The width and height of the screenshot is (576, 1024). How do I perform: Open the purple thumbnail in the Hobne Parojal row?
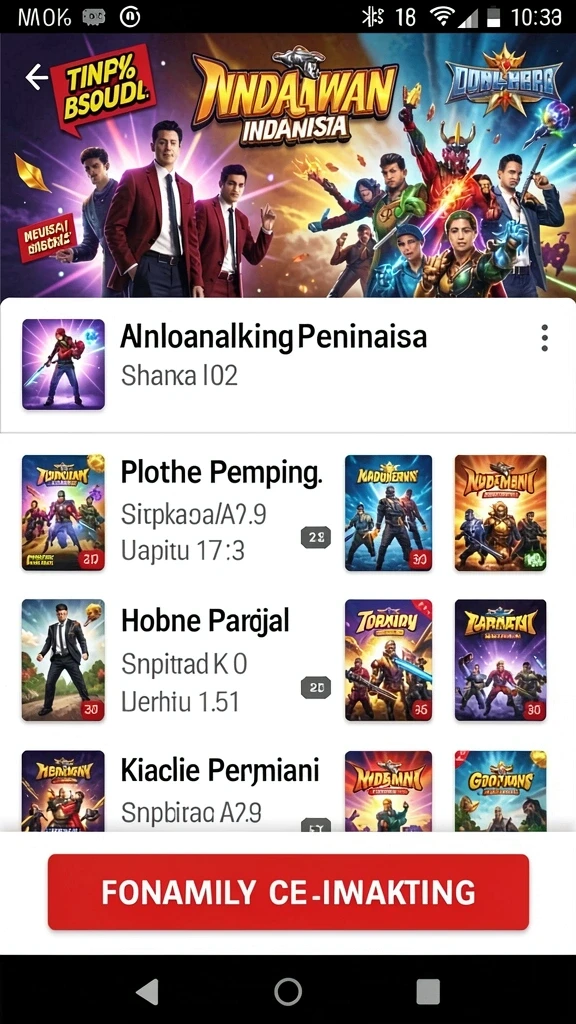(500, 660)
